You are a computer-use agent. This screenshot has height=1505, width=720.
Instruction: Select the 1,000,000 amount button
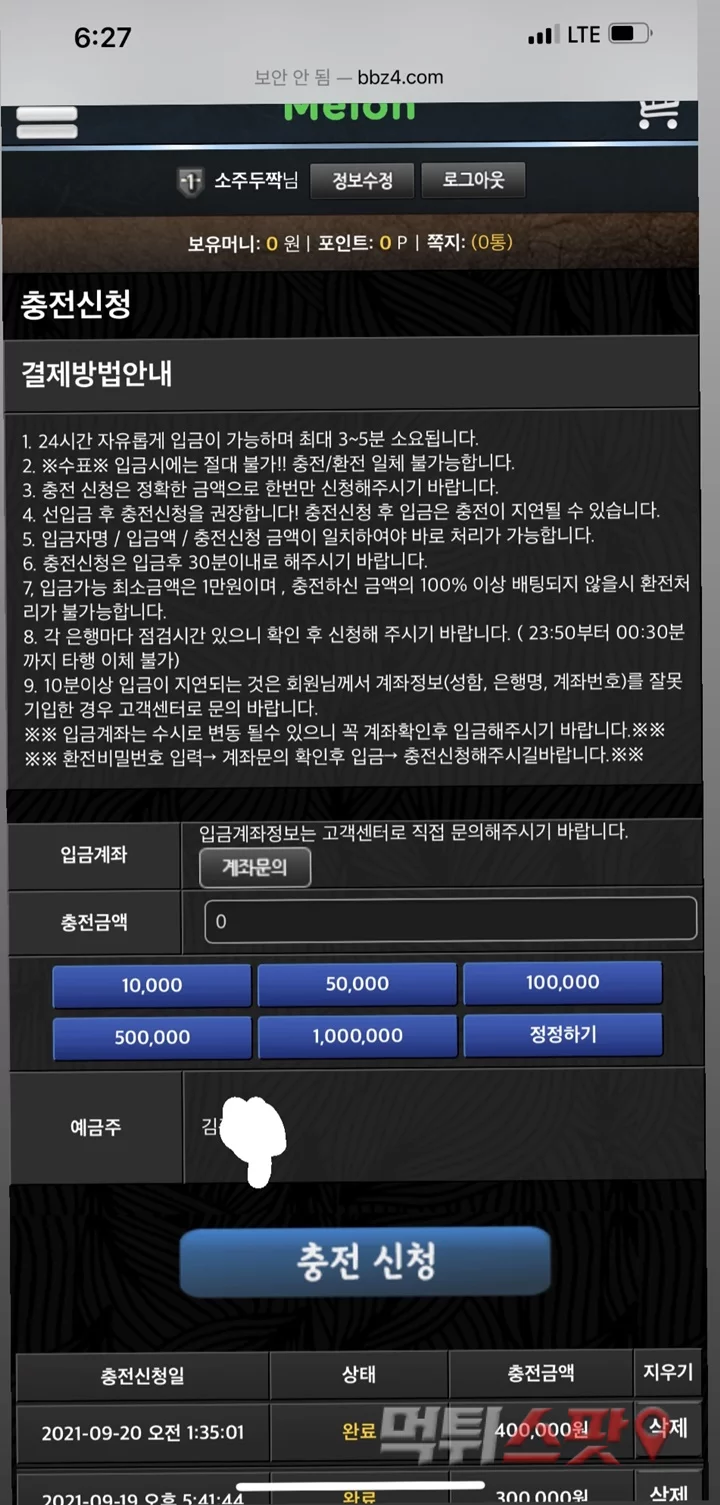pyautogui.click(x=357, y=1036)
